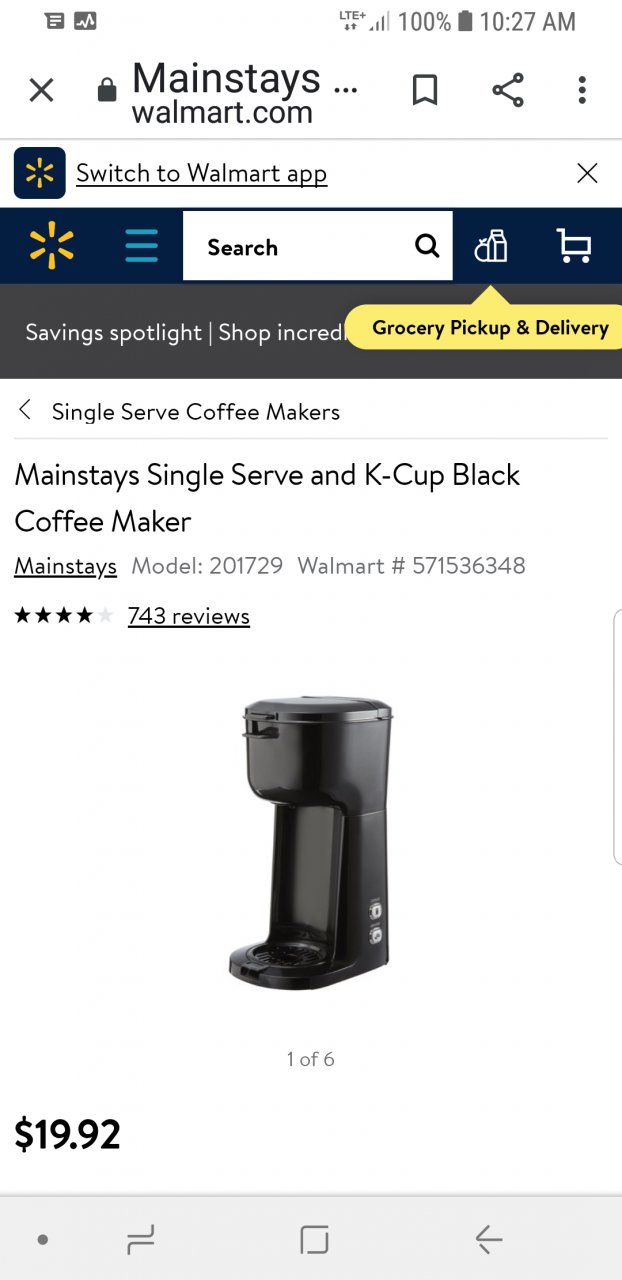Share this page link

click(508, 91)
